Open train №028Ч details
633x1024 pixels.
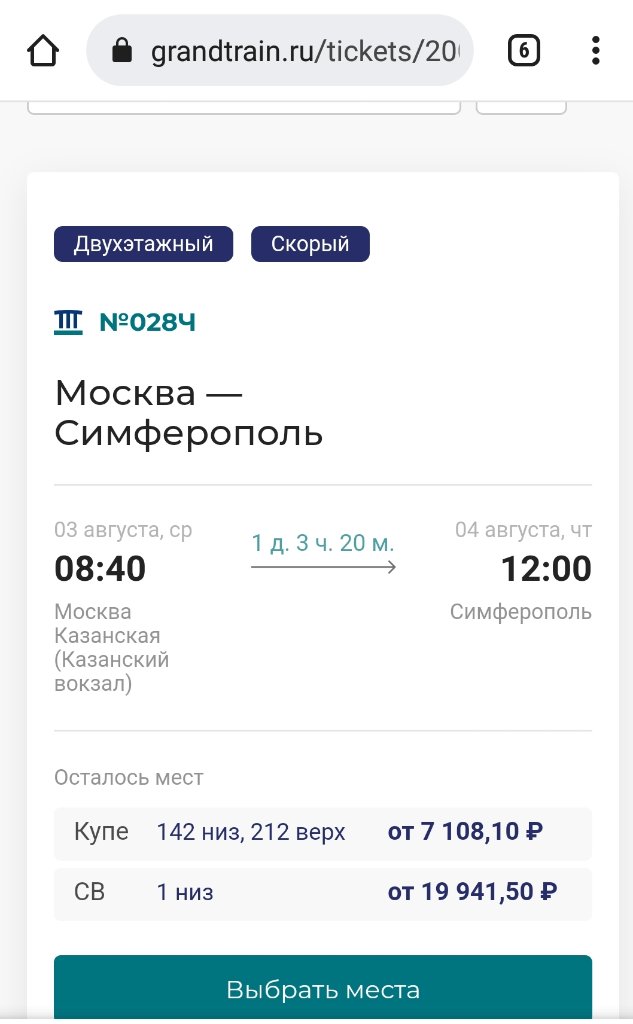click(146, 322)
